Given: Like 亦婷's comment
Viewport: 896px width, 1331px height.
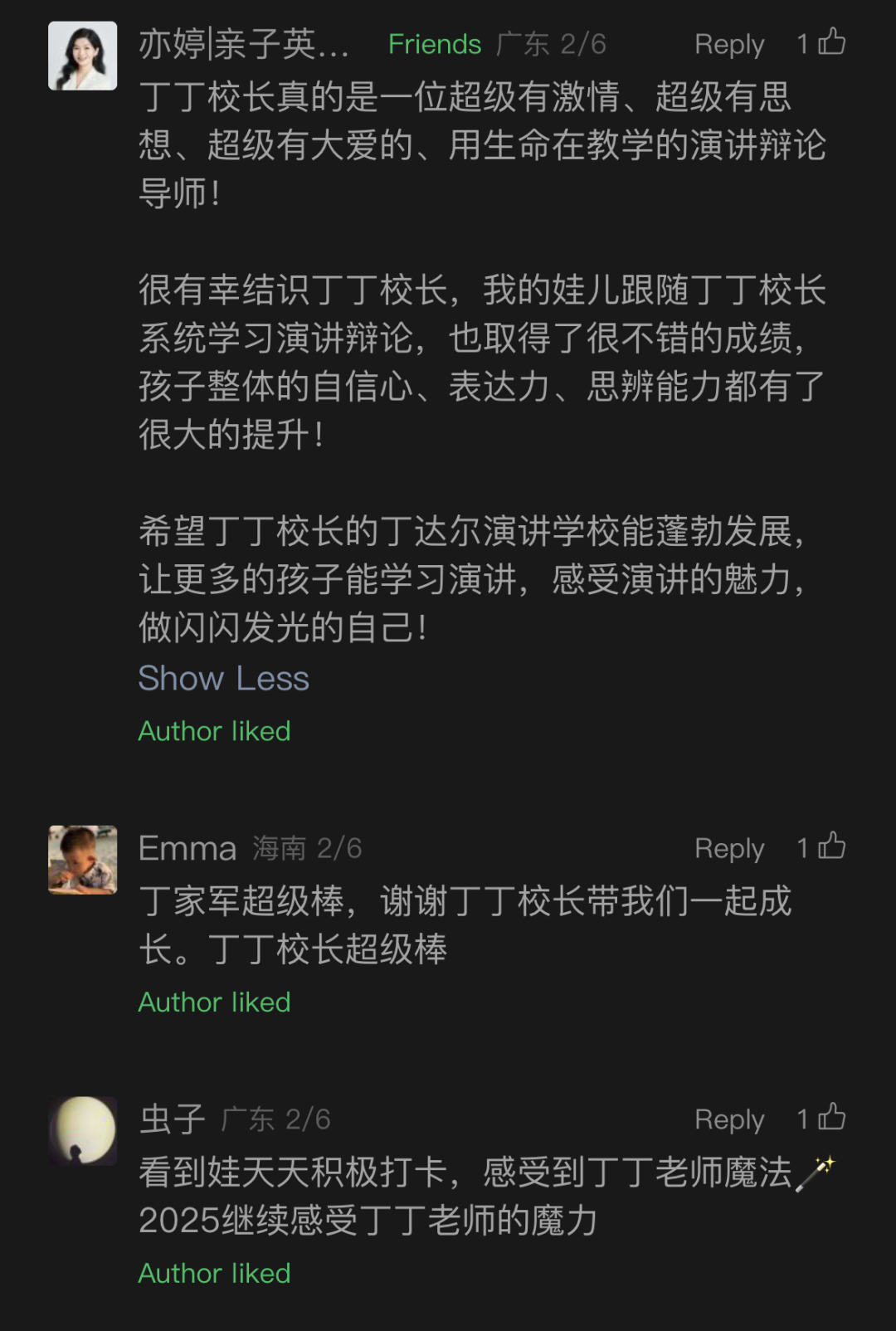Looking at the screenshot, I should (x=831, y=42).
